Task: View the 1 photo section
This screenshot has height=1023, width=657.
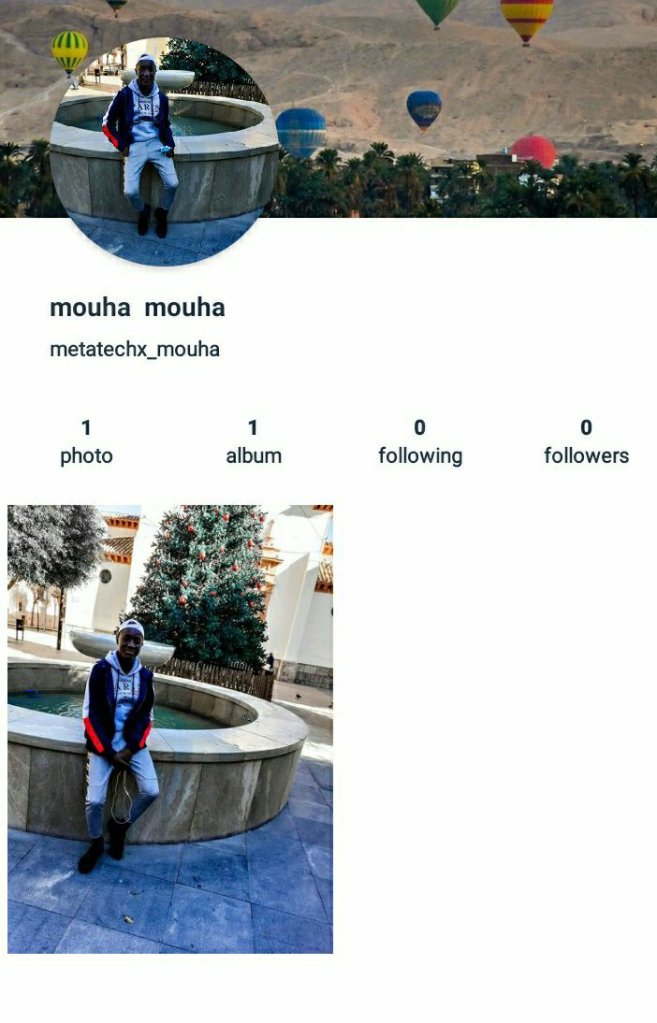Action: (86, 442)
